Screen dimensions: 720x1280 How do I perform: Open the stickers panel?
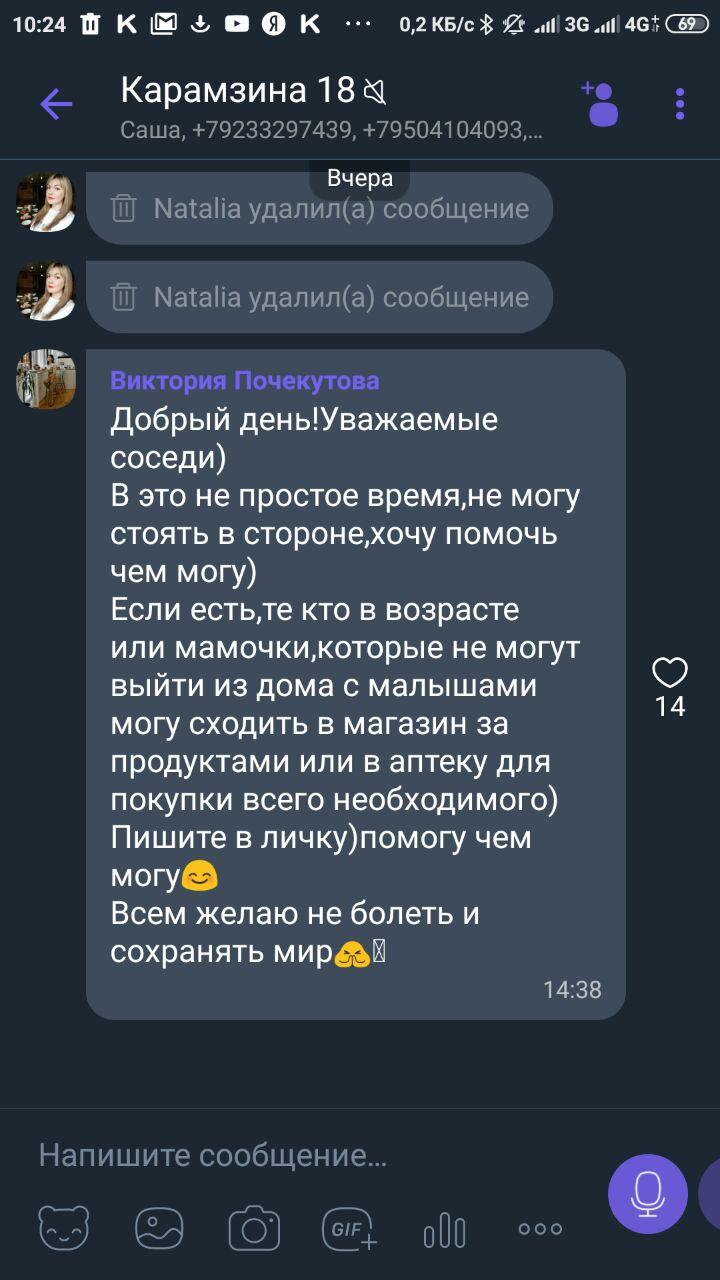64,1228
